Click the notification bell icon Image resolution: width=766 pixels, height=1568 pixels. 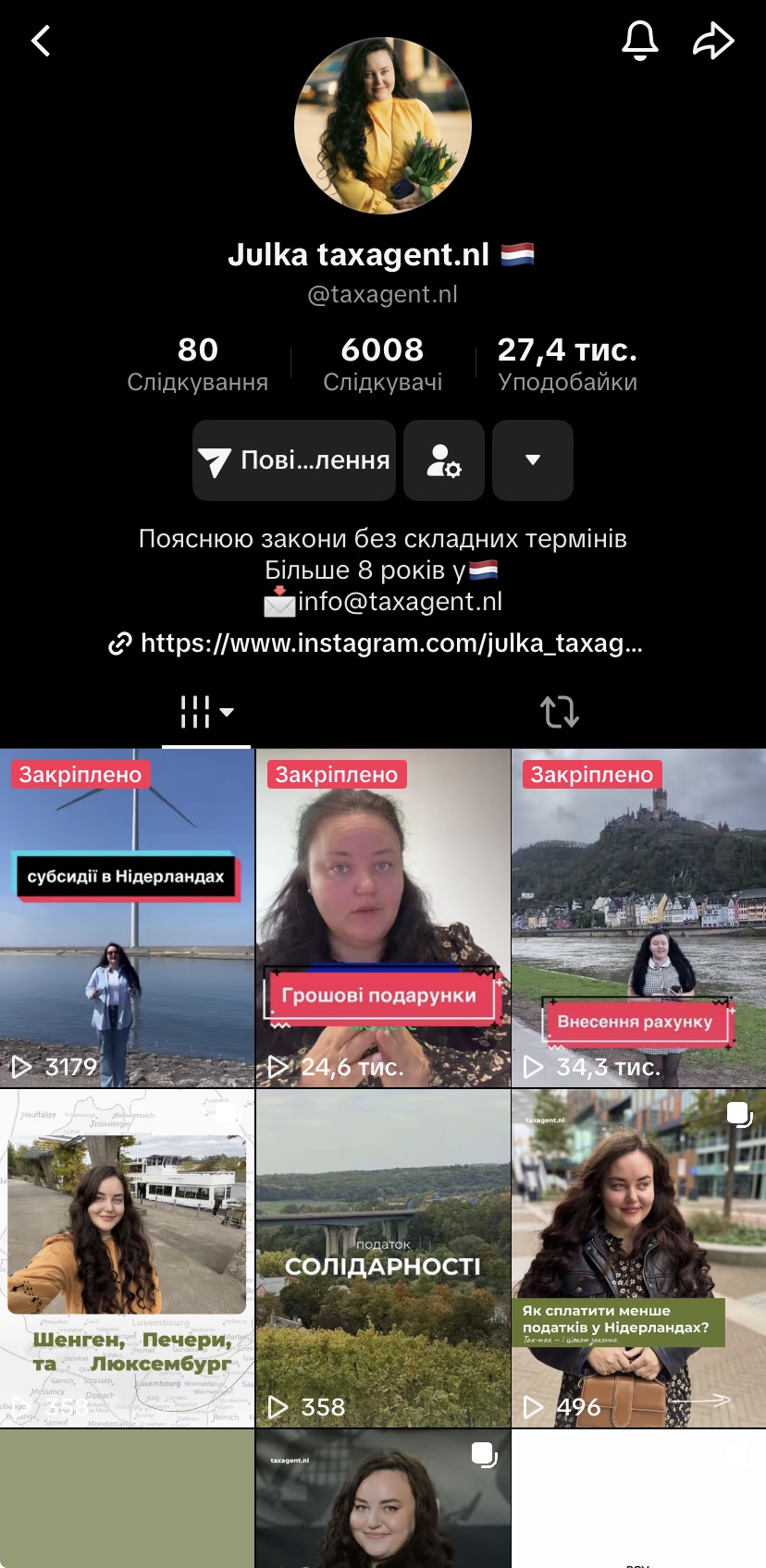tap(642, 41)
